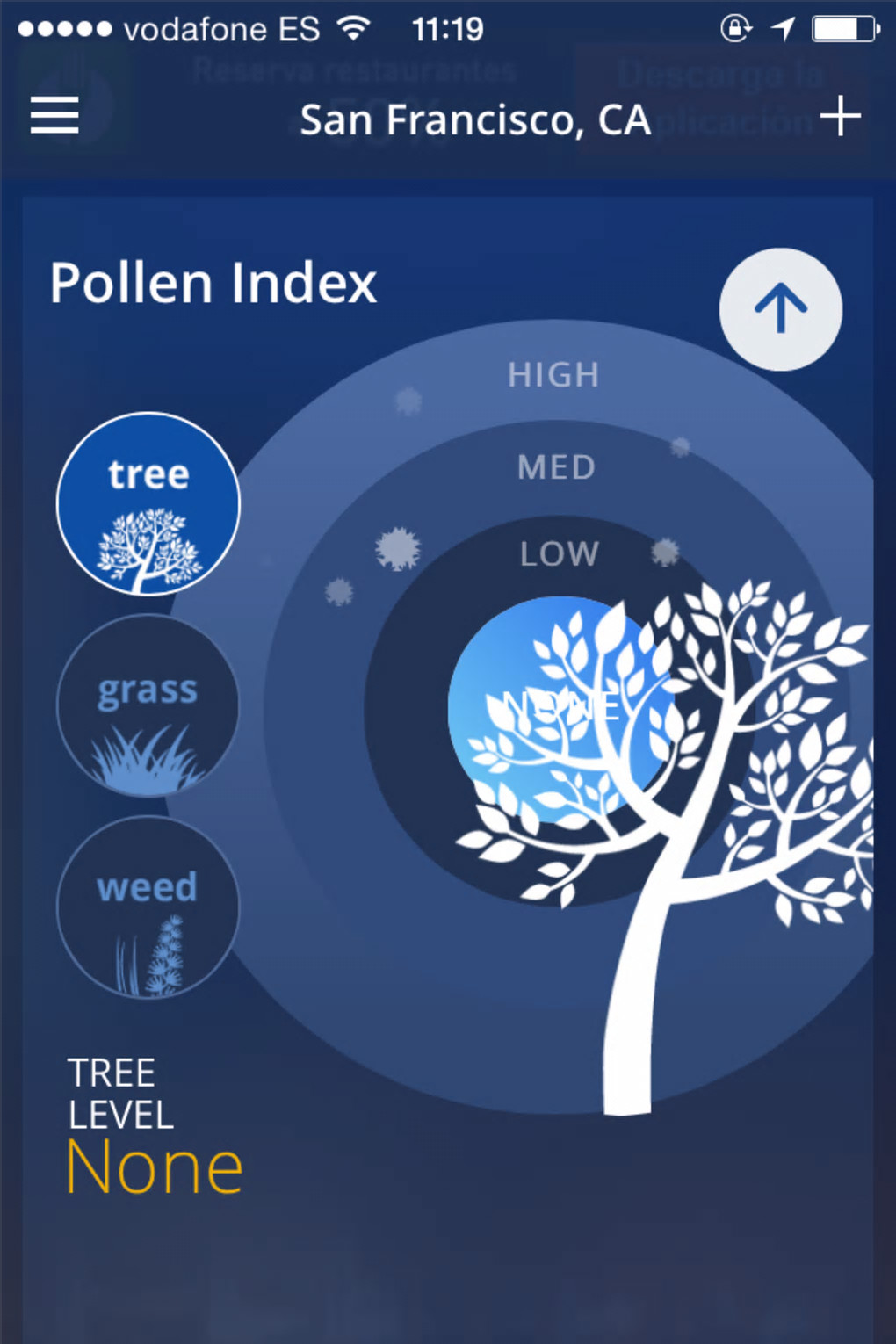Select the tree pollen type

pos(148,504)
